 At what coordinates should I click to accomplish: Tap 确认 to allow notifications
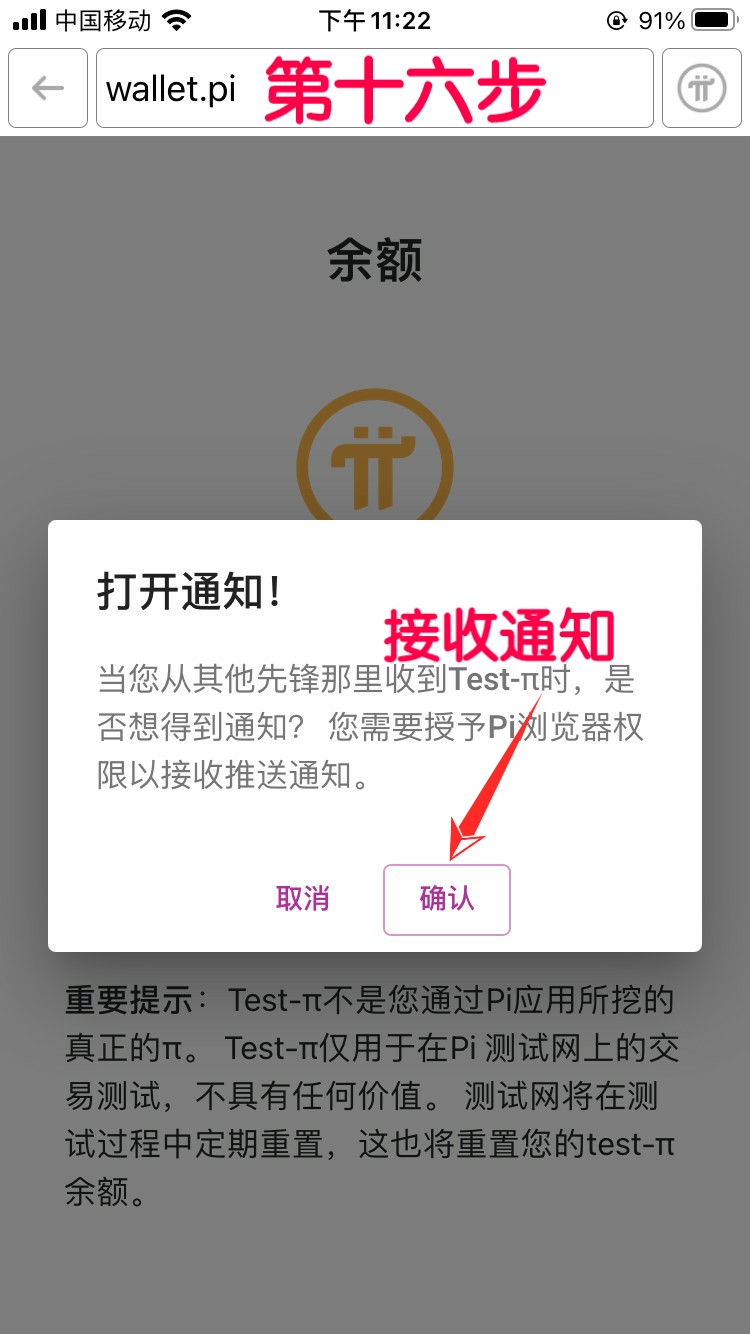pos(447,900)
